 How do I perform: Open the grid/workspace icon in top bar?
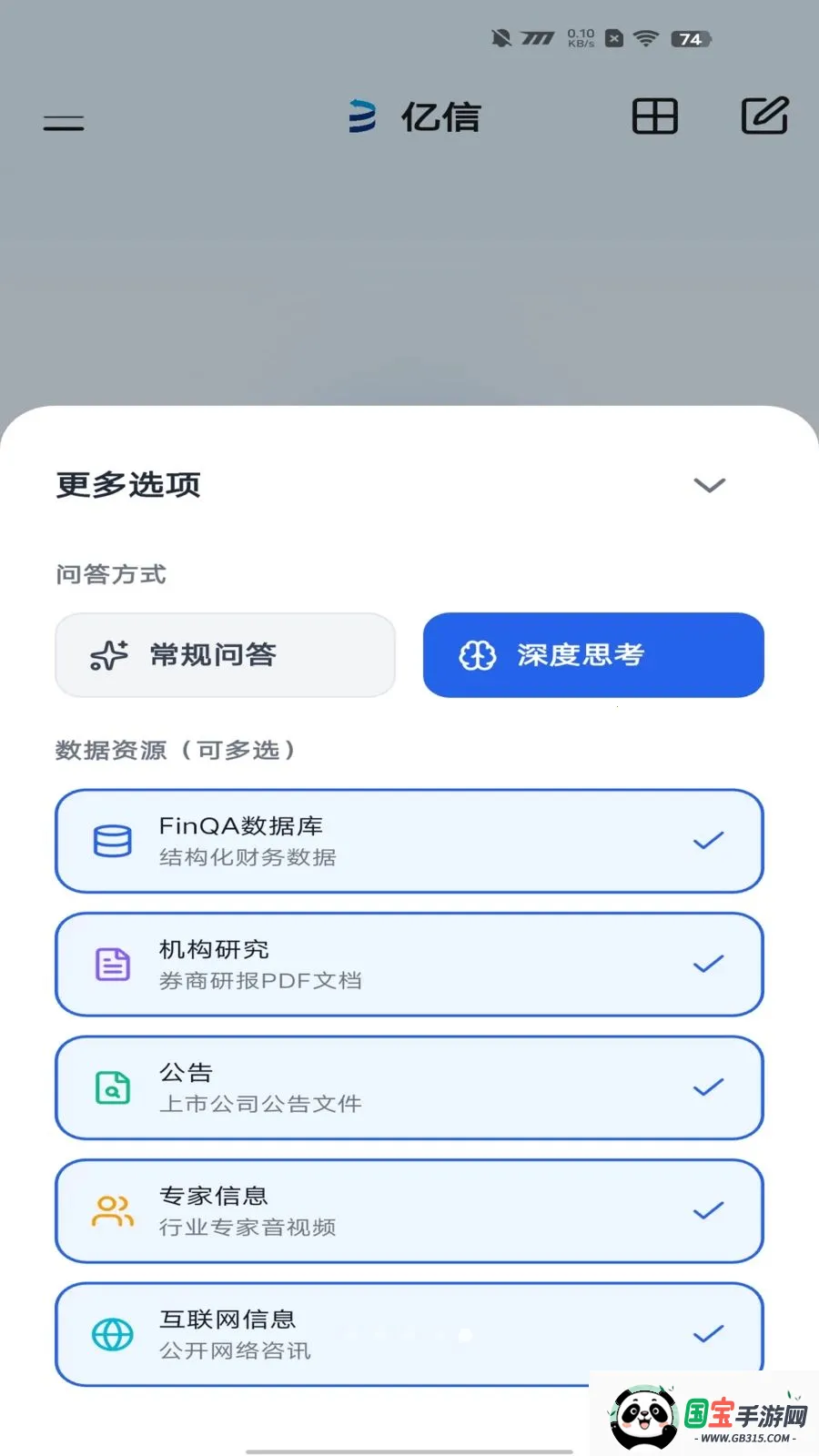point(655,116)
